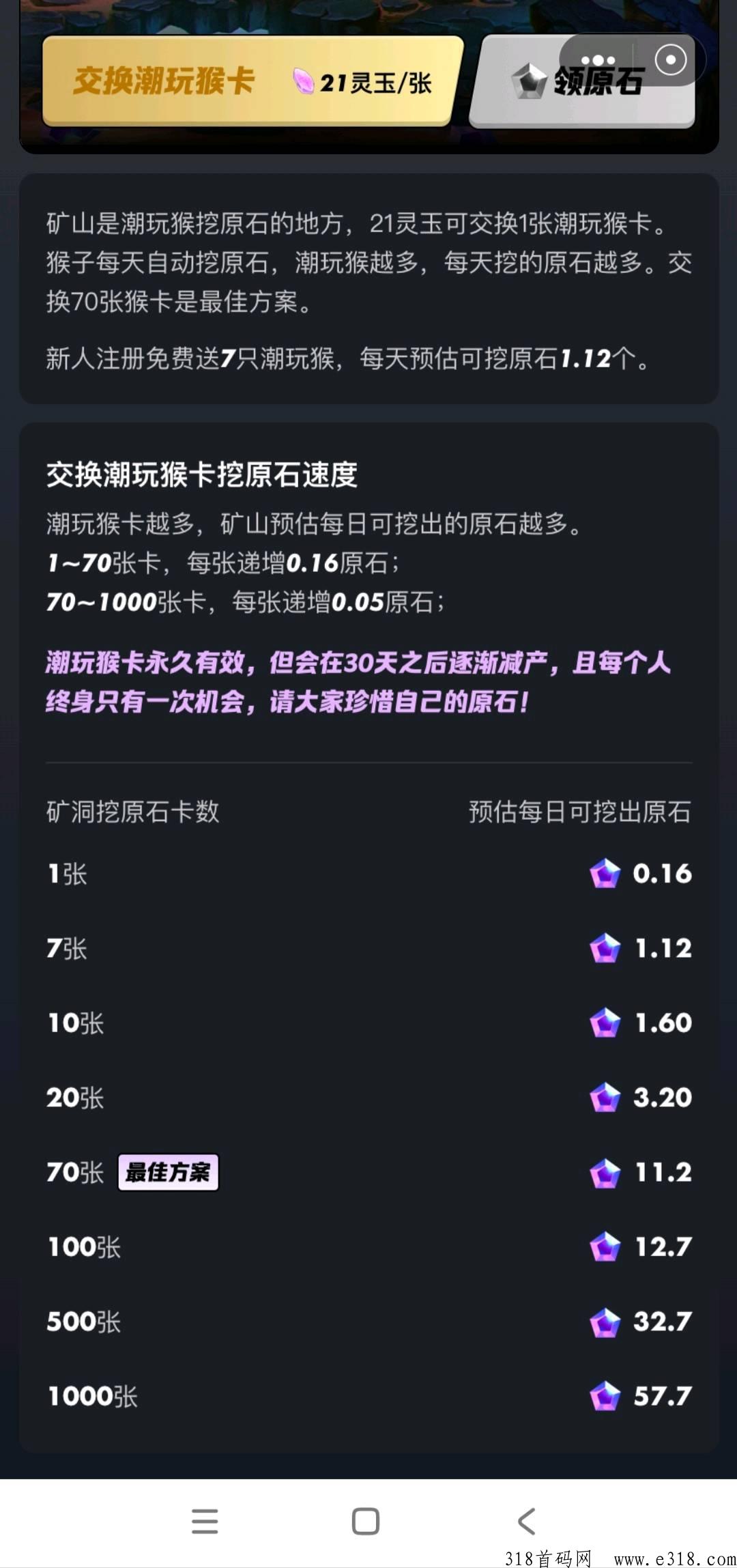This screenshot has width=737, height=1568.
Task: Close the mini program with the circle icon
Action: pyautogui.click(x=670, y=60)
